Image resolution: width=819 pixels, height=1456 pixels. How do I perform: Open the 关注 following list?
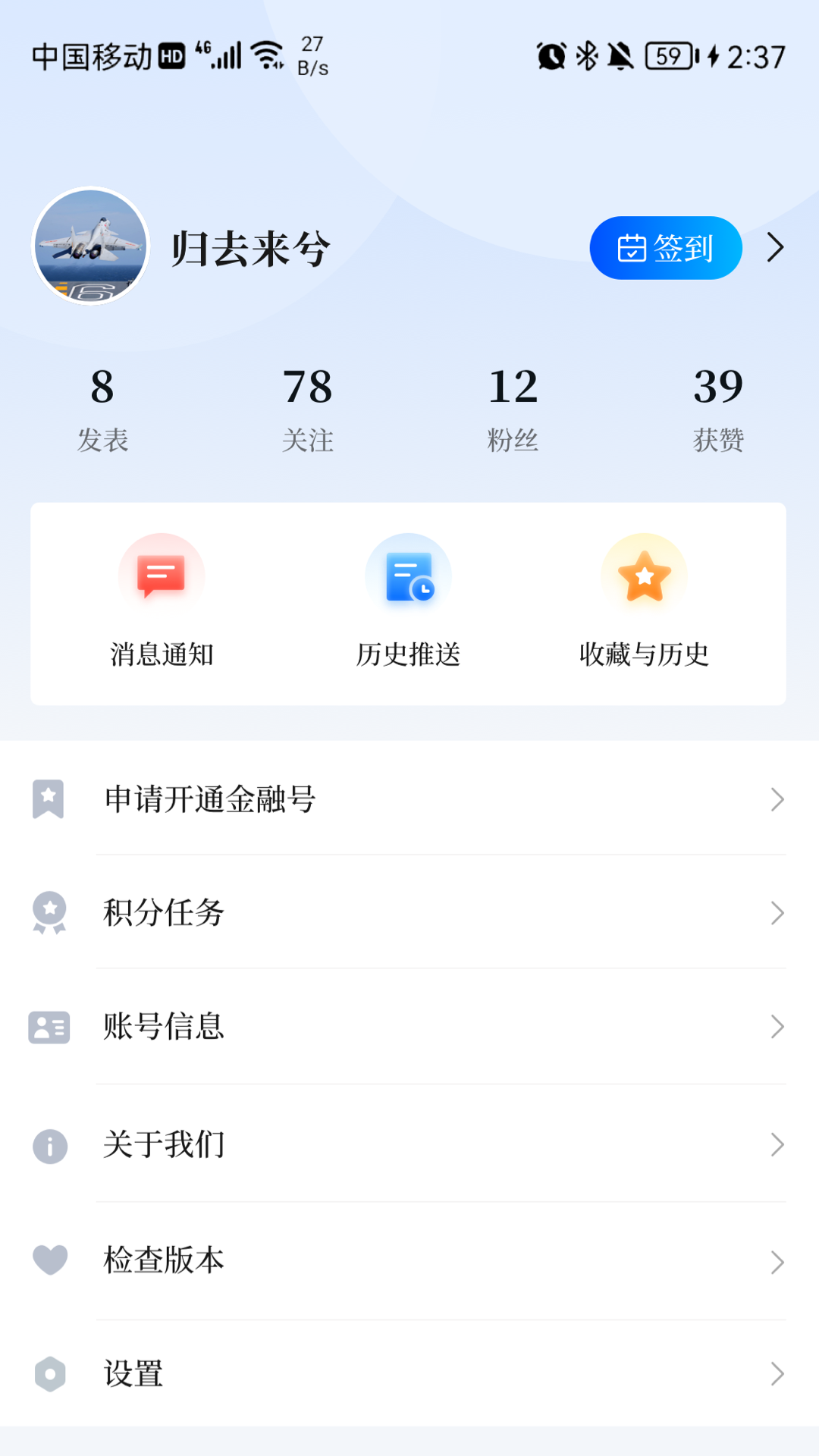(x=308, y=408)
